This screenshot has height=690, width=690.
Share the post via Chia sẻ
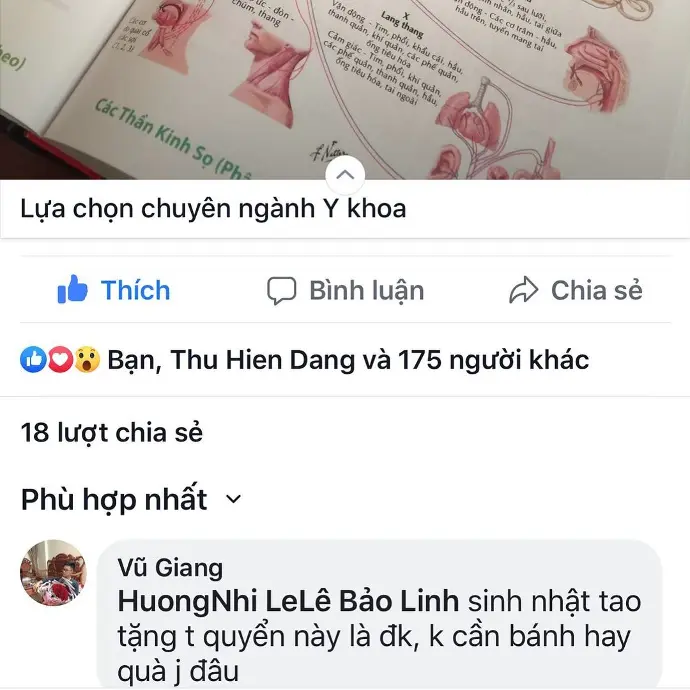[x=576, y=291]
